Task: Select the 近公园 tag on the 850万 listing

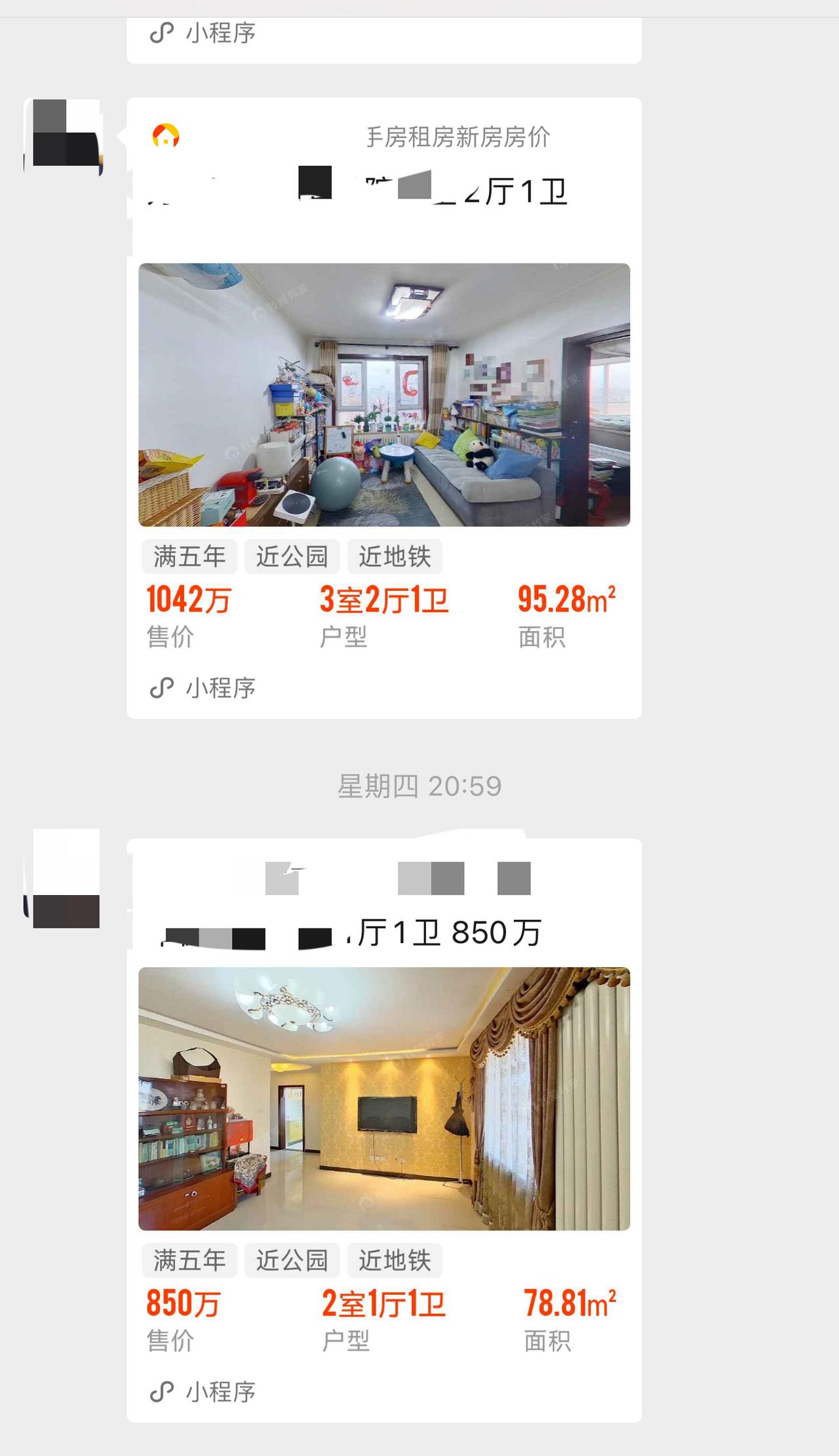Action: (292, 1259)
